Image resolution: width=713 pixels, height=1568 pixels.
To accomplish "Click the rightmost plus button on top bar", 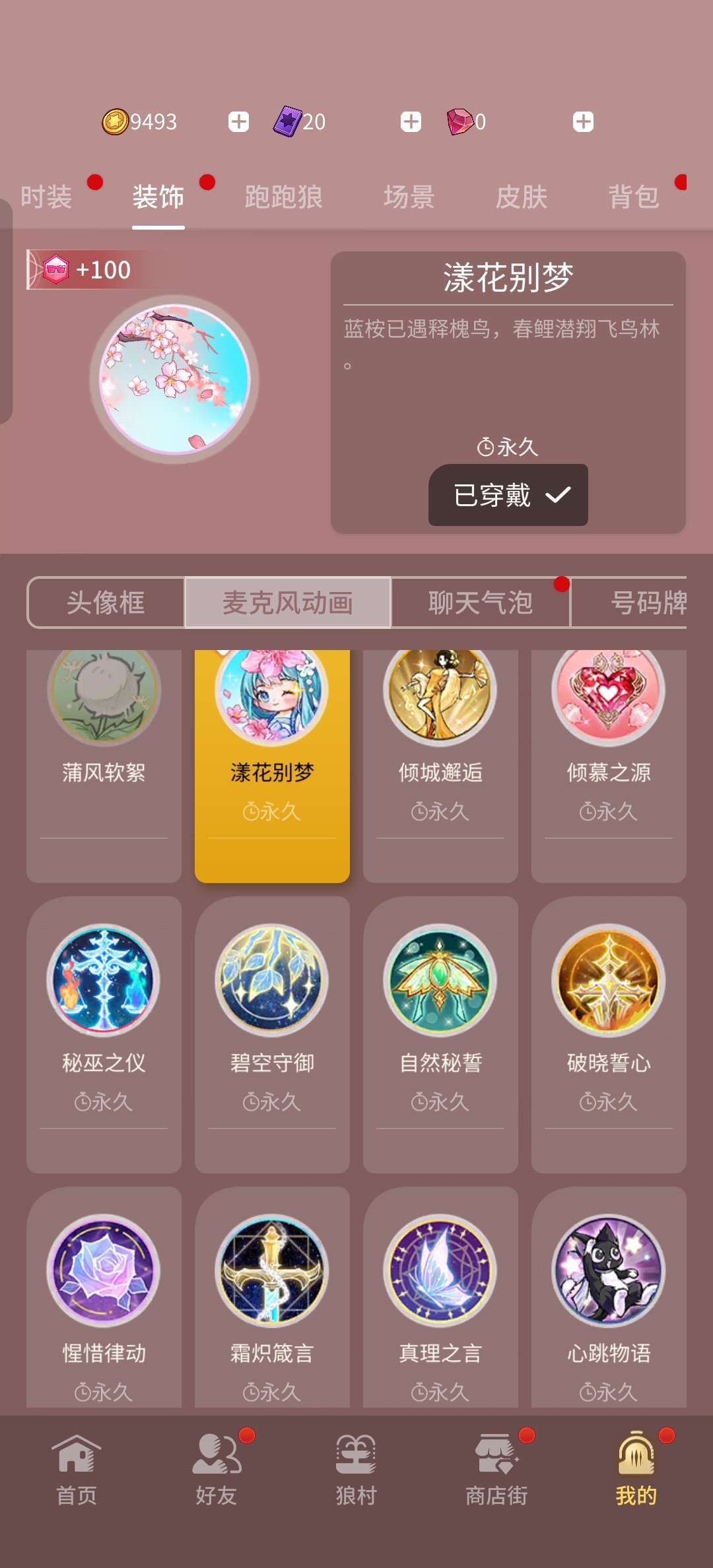I will (582, 121).
